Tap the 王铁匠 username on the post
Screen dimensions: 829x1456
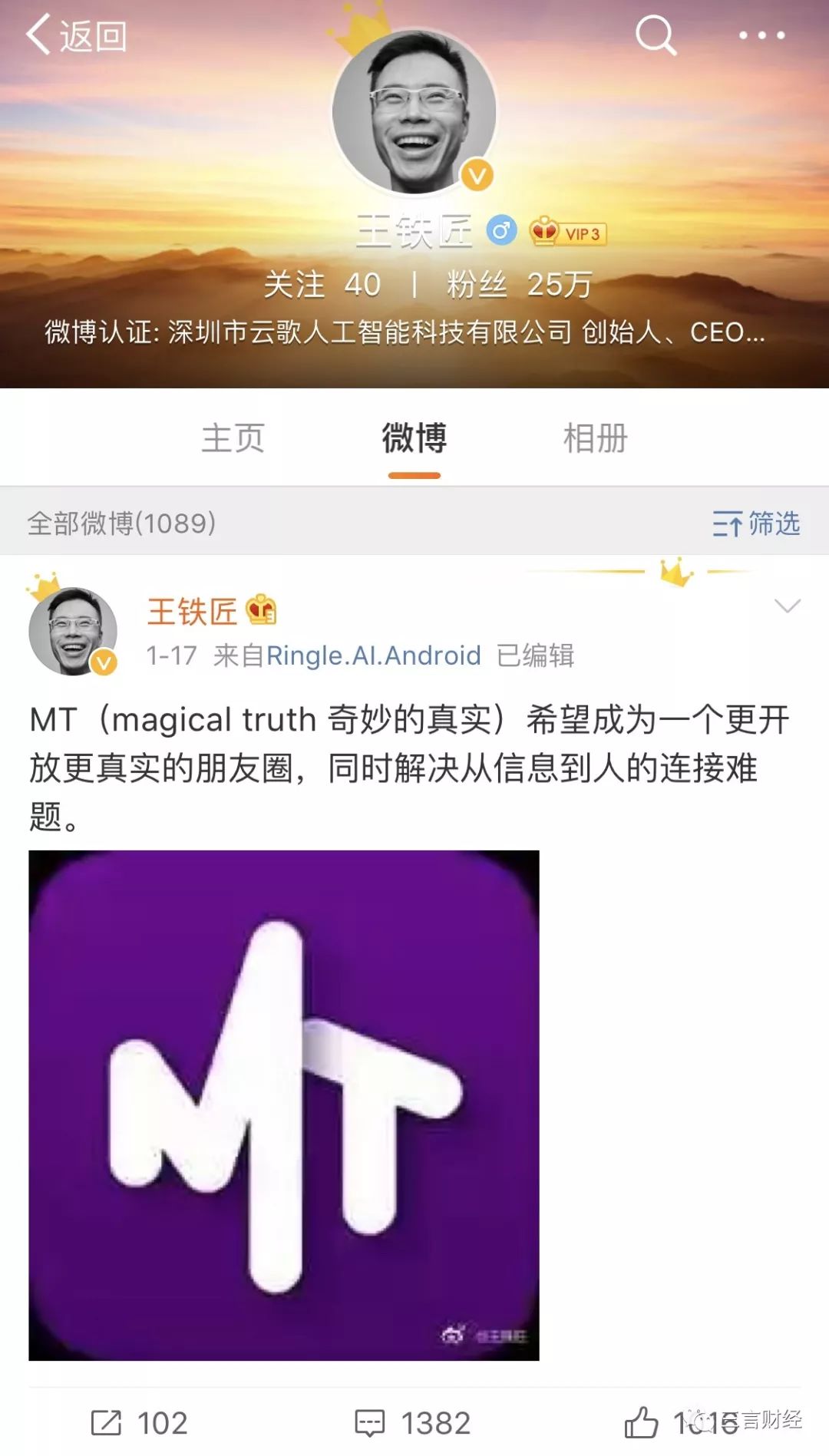pos(192,612)
